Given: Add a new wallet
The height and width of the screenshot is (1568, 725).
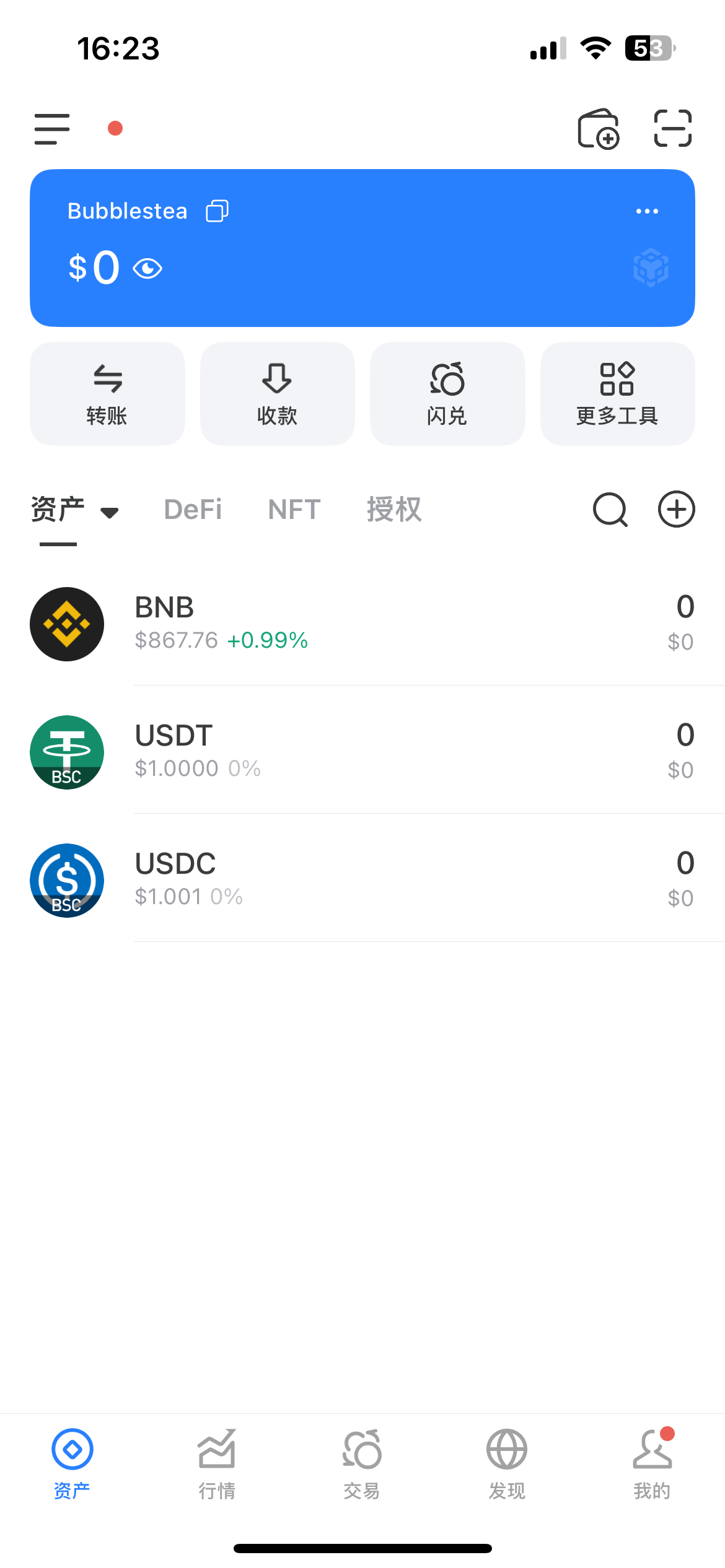Looking at the screenshot, I should (x=598, y=129).
